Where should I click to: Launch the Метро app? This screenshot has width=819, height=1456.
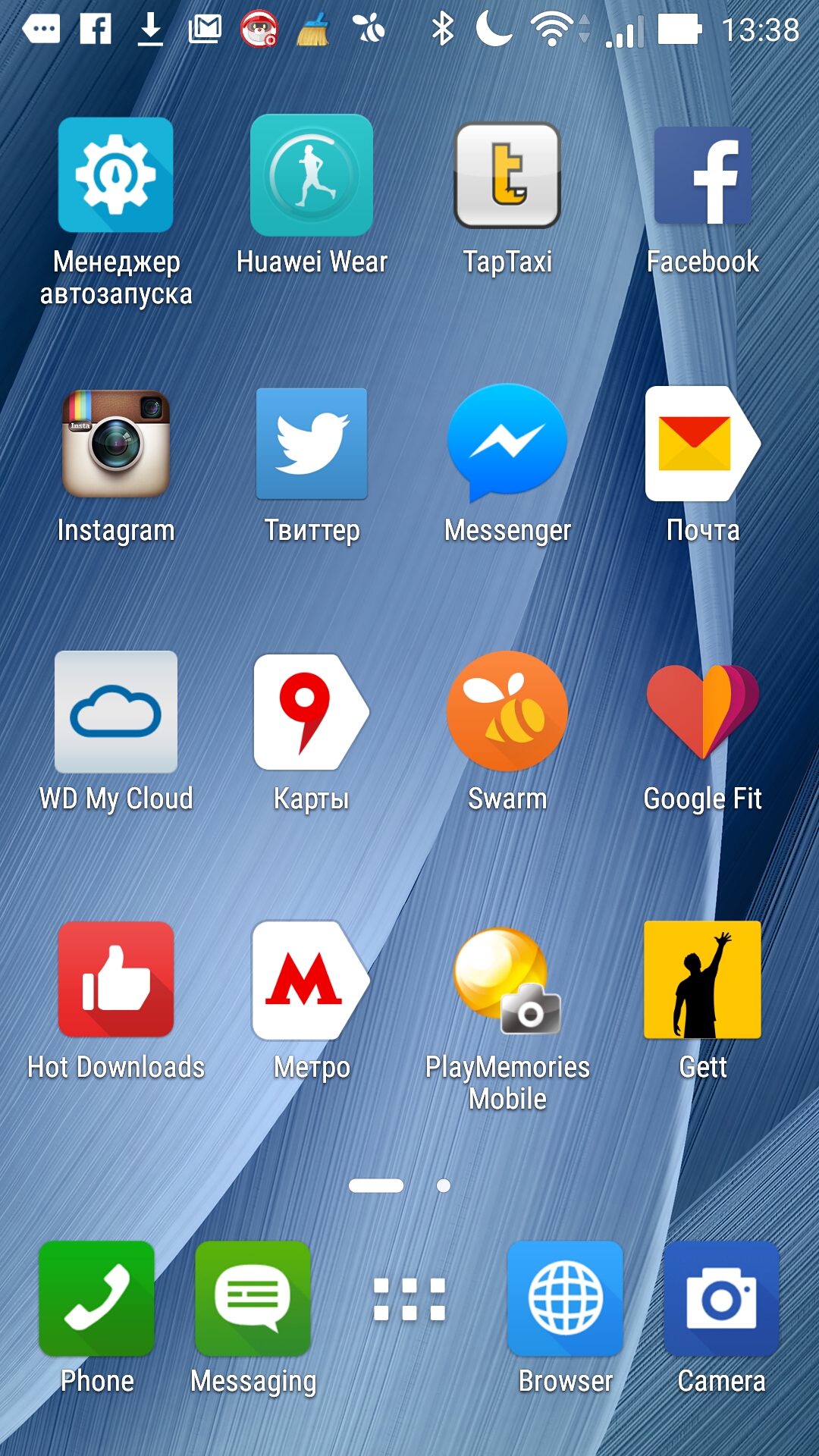click(x=312, y=980)
